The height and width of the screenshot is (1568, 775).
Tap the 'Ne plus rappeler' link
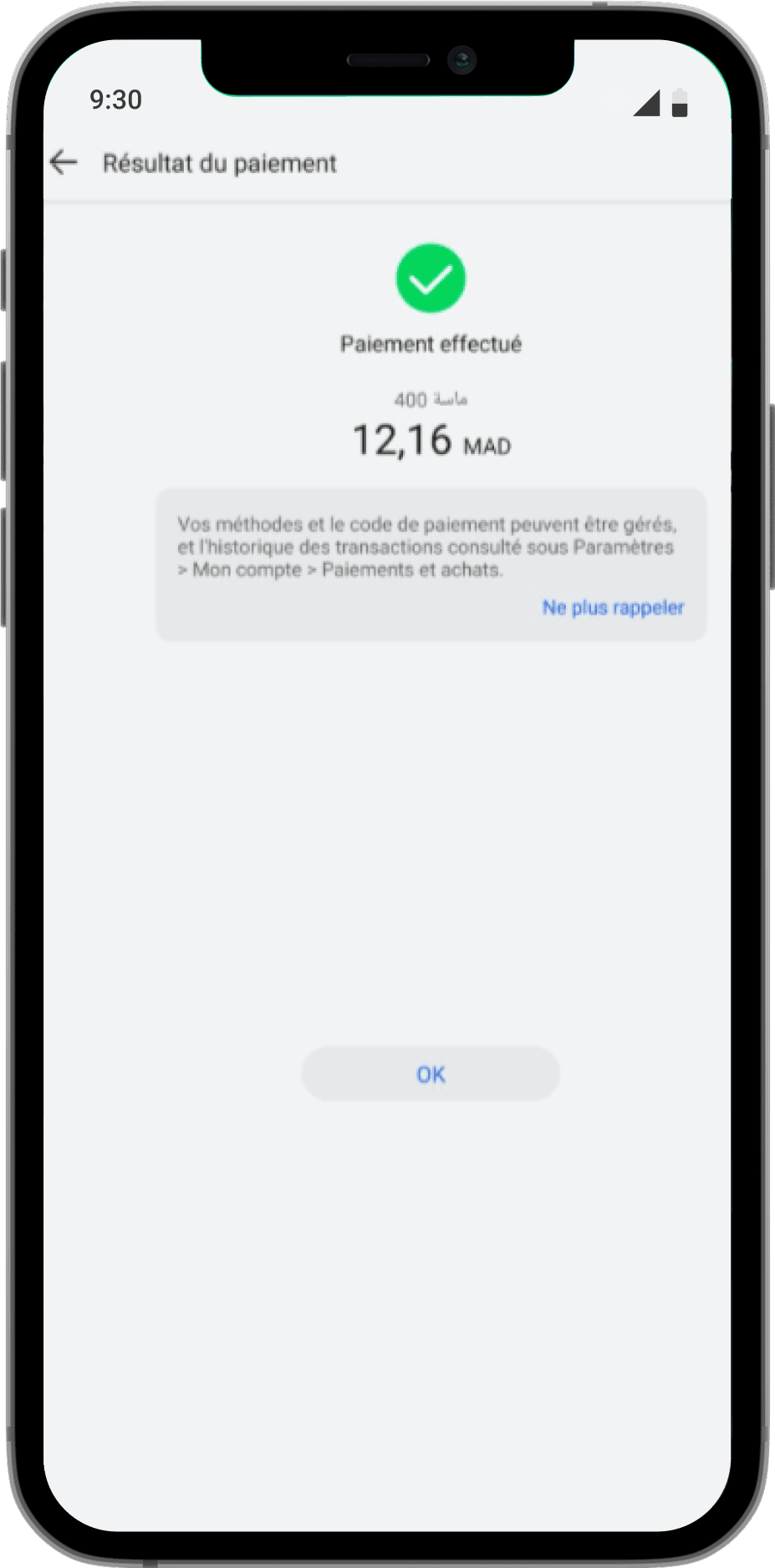[x=613, y=607]
